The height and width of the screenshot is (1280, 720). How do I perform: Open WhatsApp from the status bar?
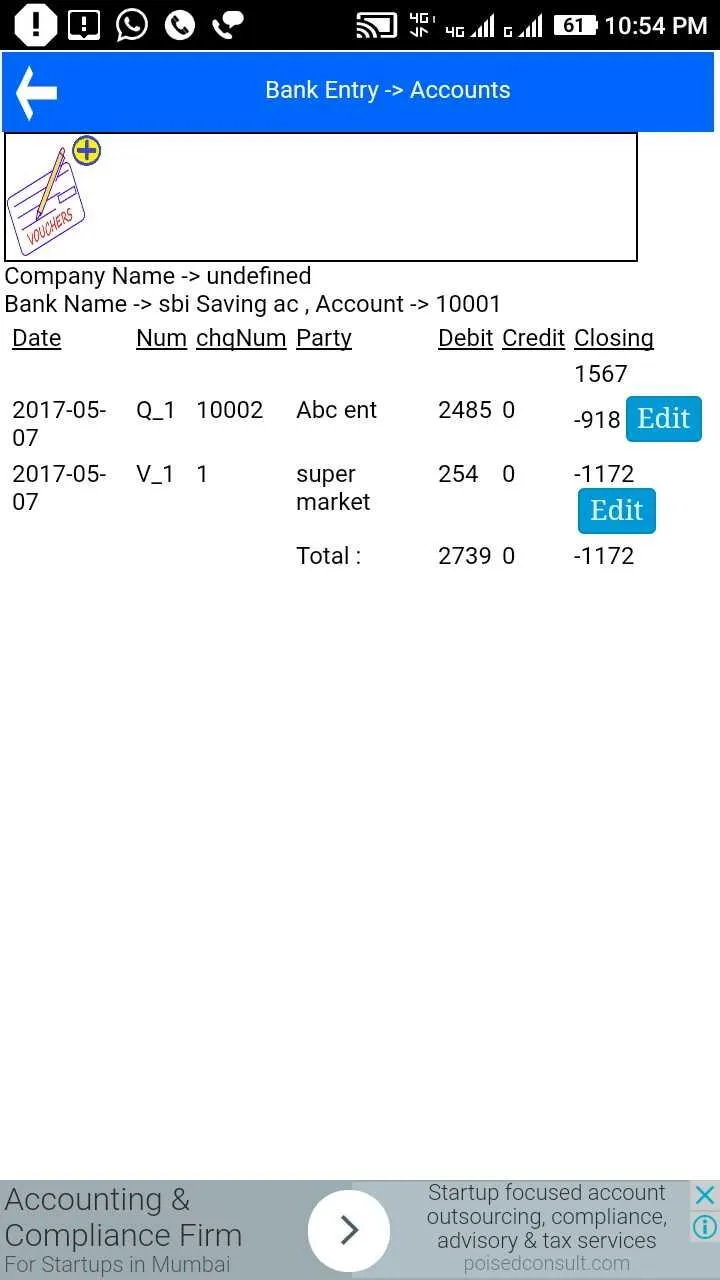(131, 24)
